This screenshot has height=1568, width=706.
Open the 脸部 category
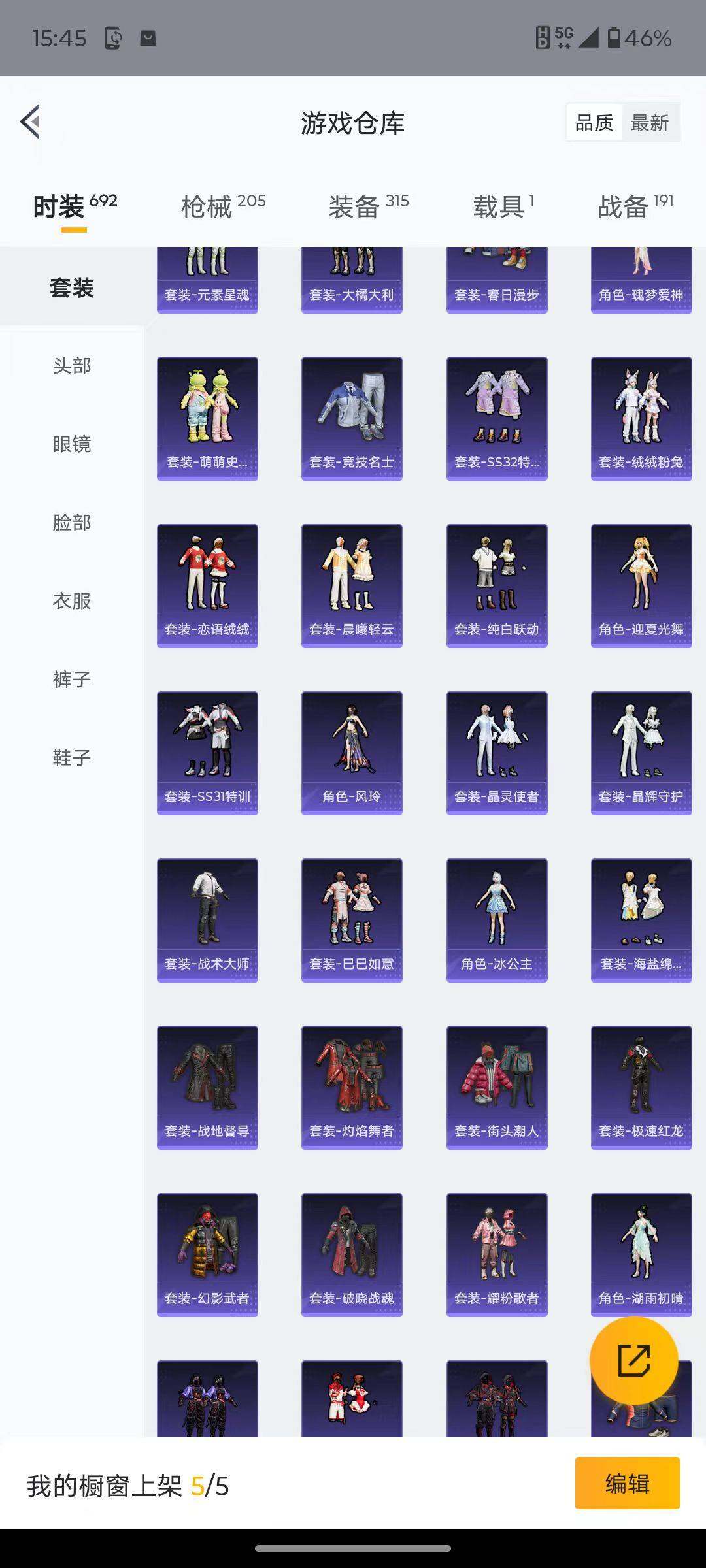pos(72,523)
